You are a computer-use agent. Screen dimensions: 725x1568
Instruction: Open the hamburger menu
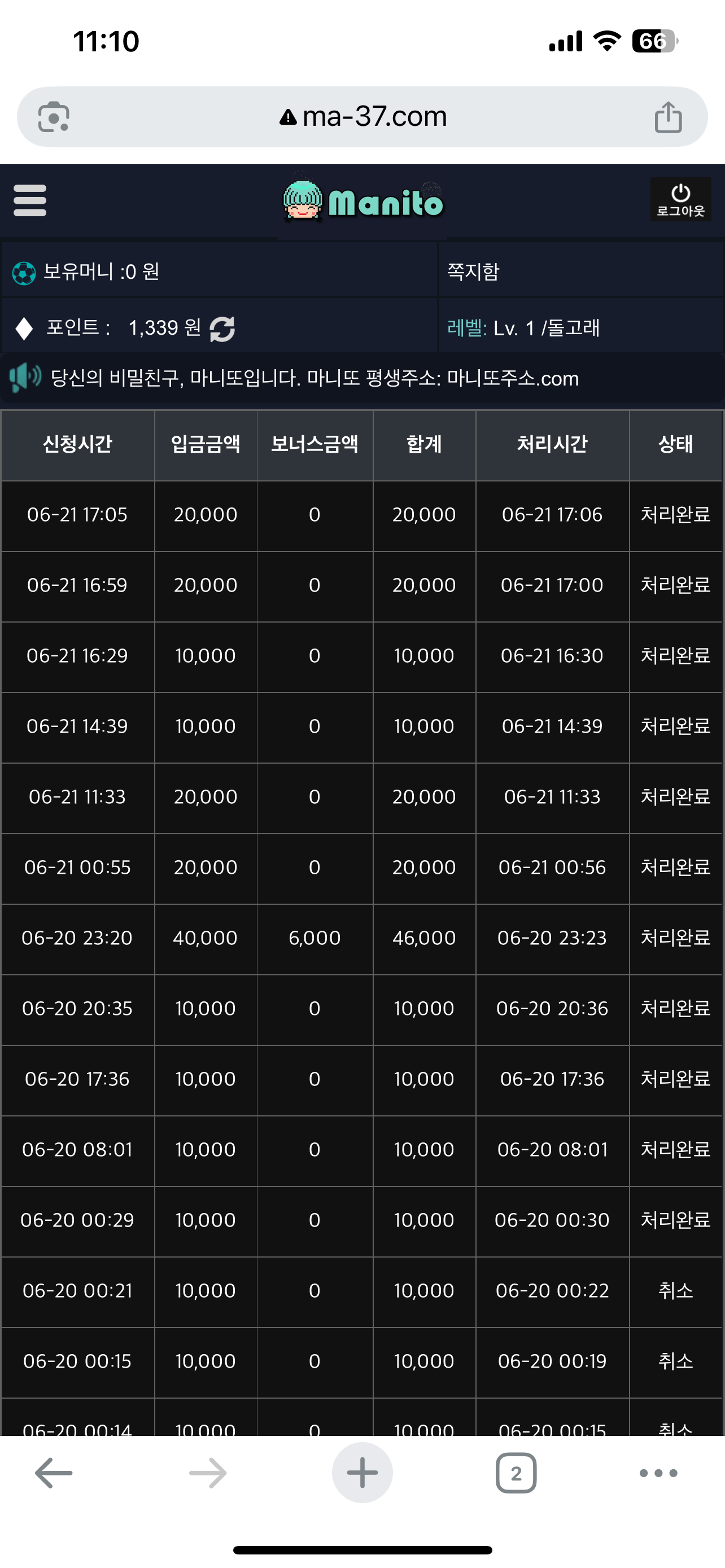[30, 201]
